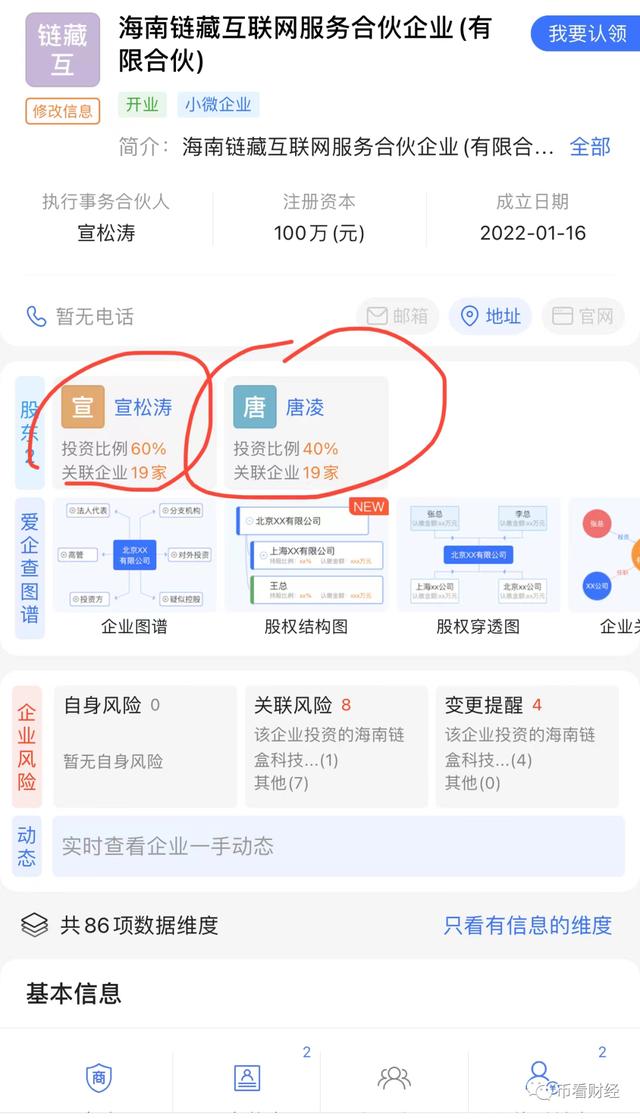
Task: Open the 官网 website chip
Action: tap(583, 316)
